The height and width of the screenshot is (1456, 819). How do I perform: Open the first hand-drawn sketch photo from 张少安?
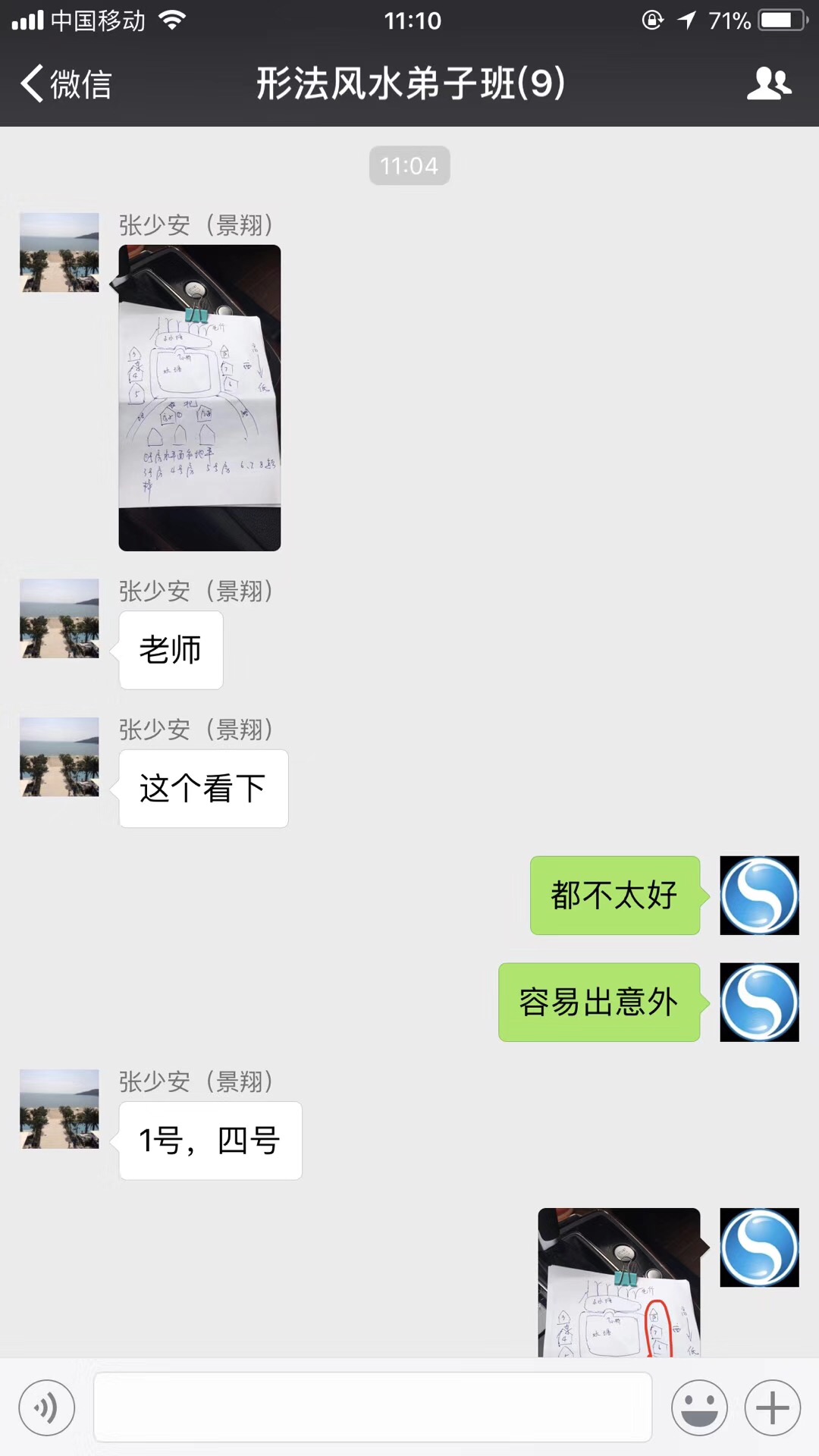(199, 397)
